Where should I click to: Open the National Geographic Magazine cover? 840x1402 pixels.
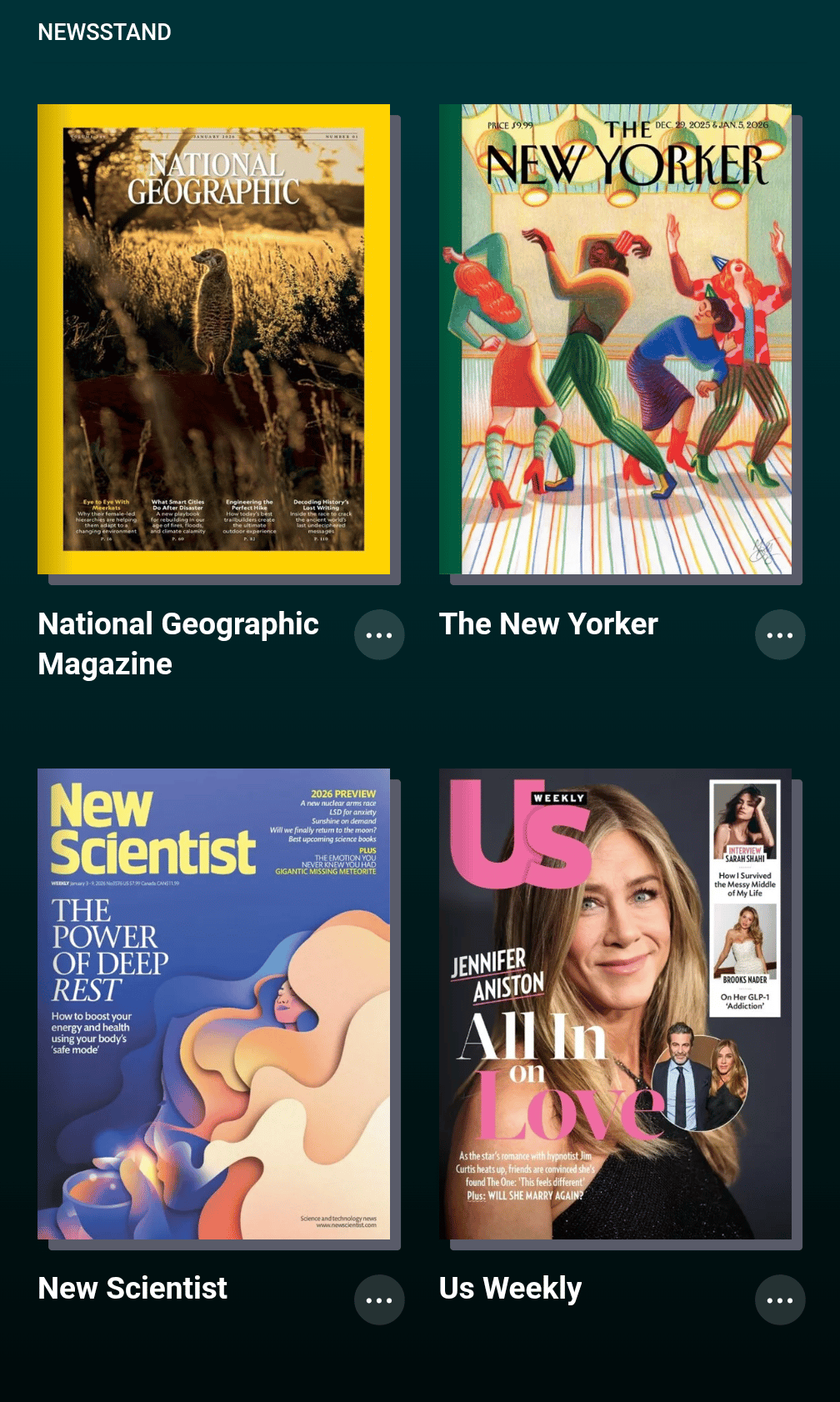pos(213,339)
